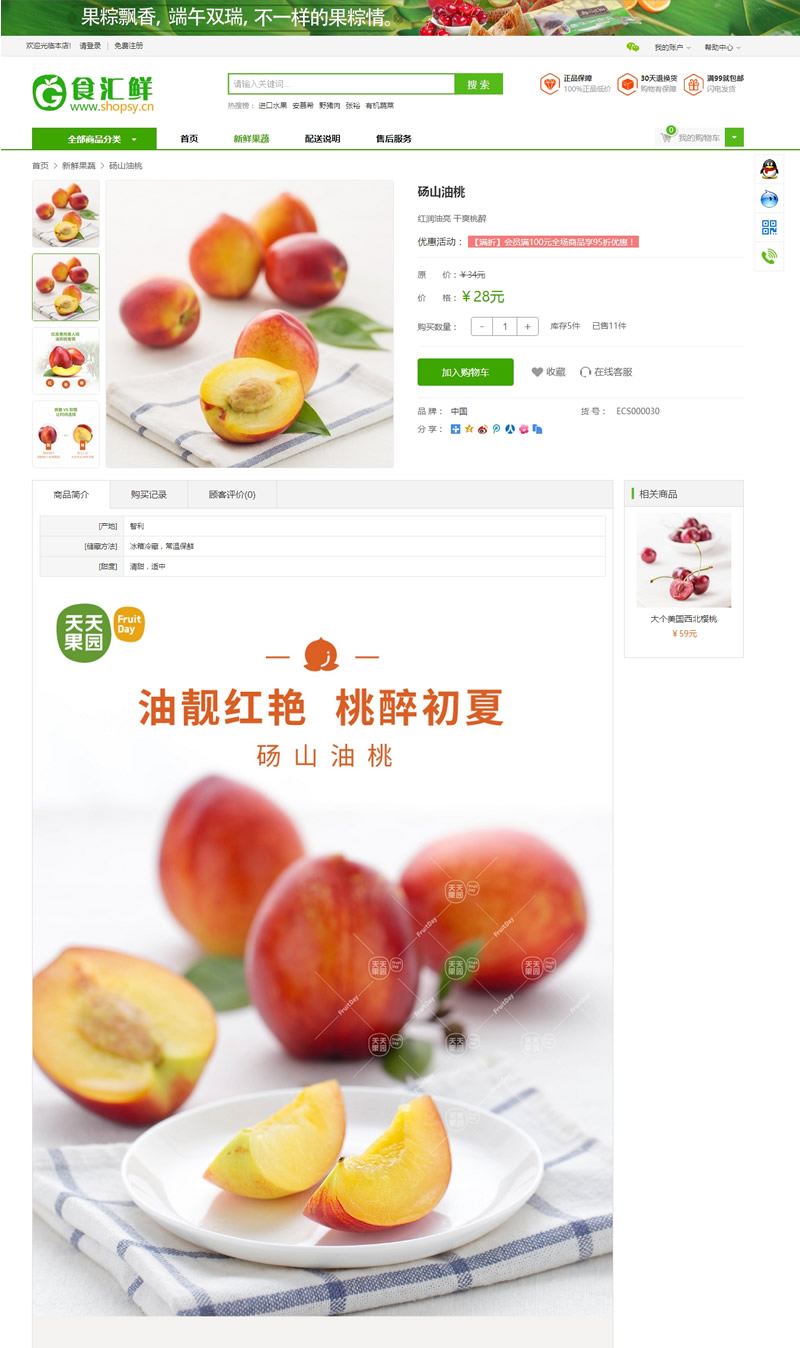This screenshot has height=1348, width=800.
Task: Contact 在线客服 online support
Action: [x=606, y=372]
